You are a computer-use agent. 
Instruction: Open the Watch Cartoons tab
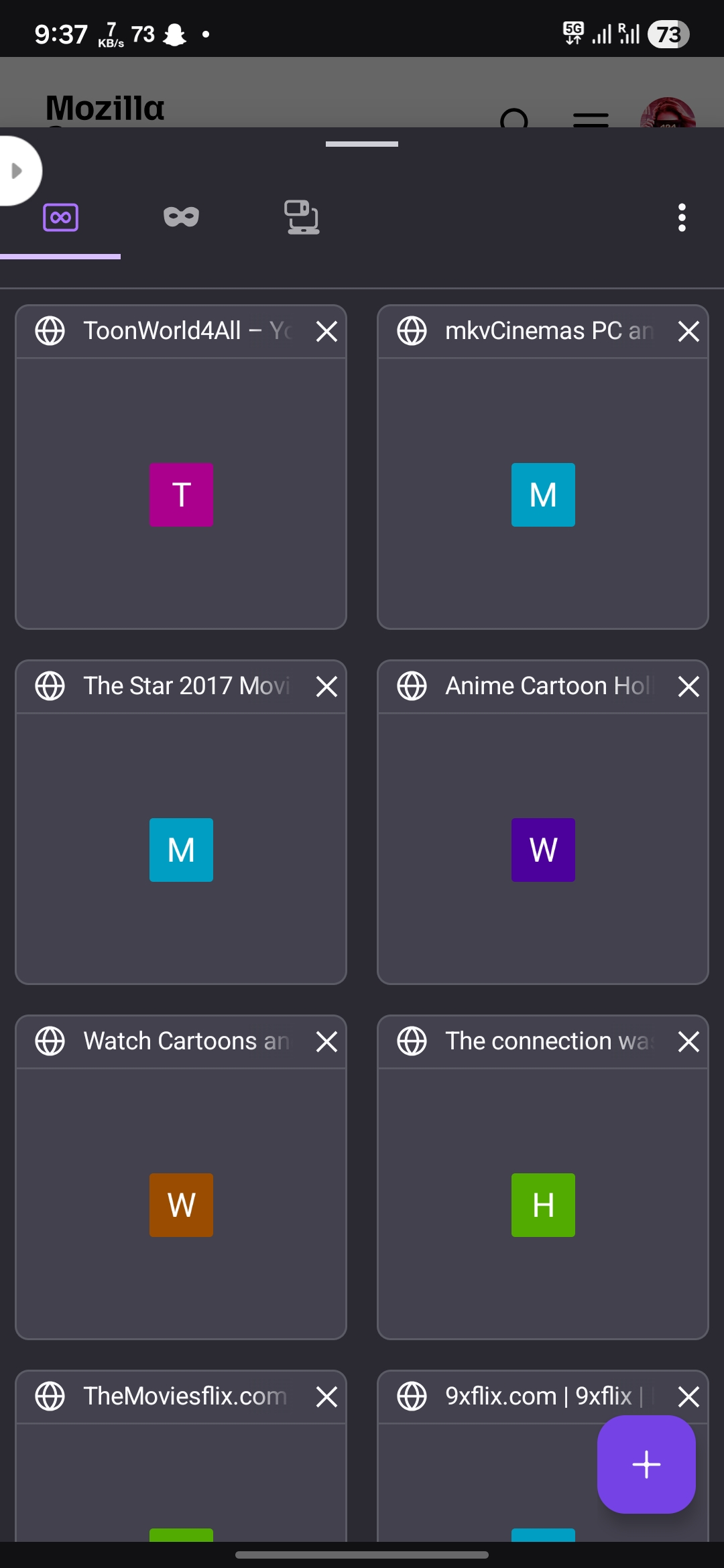point(181,1204)
